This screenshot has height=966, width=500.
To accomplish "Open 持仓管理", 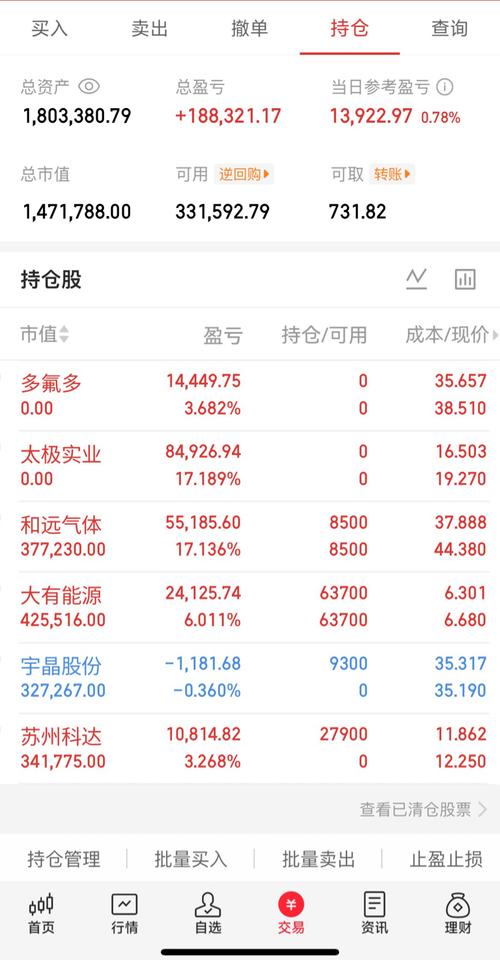I will coord(64,858).
